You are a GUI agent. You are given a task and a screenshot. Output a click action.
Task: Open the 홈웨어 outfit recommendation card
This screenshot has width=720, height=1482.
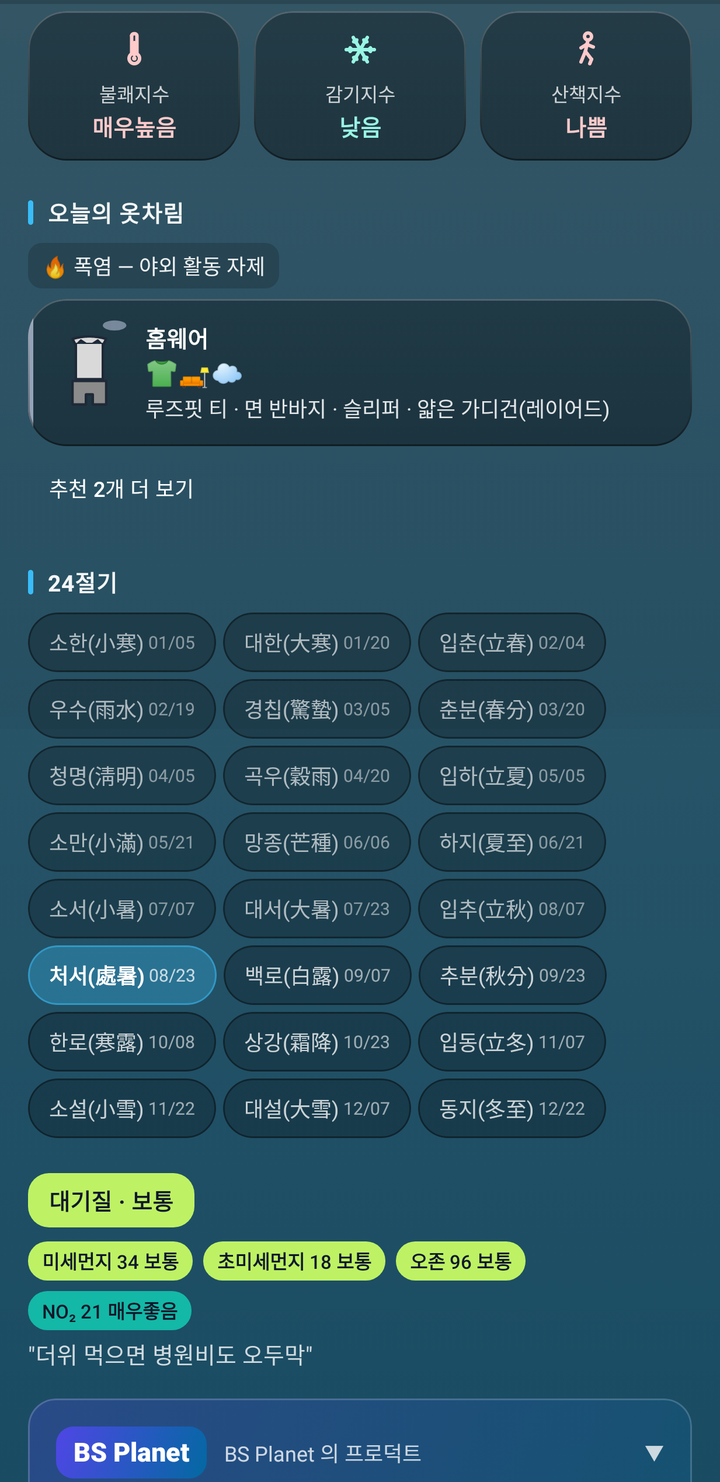(360, 372)
